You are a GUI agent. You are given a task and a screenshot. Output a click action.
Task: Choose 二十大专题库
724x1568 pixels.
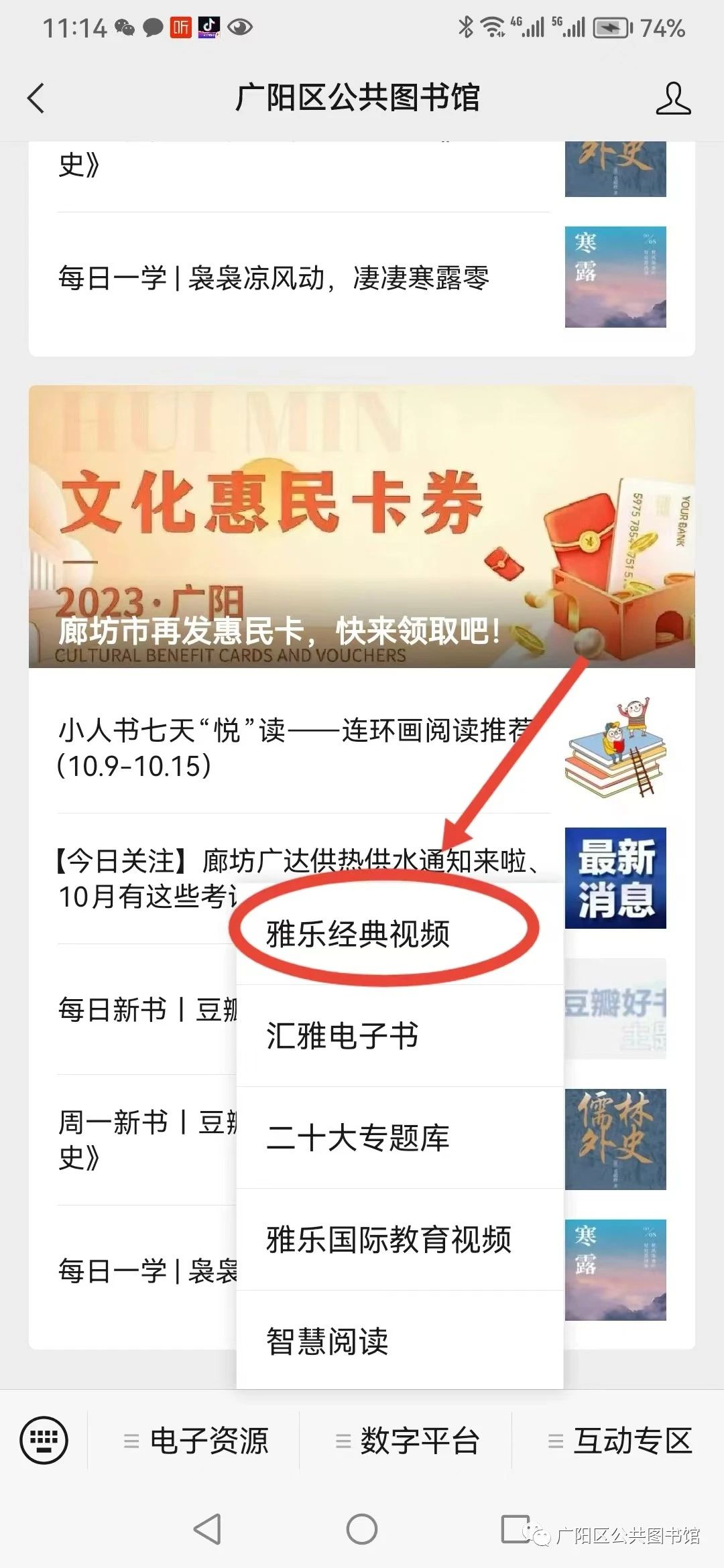[x=358, y=1137]
